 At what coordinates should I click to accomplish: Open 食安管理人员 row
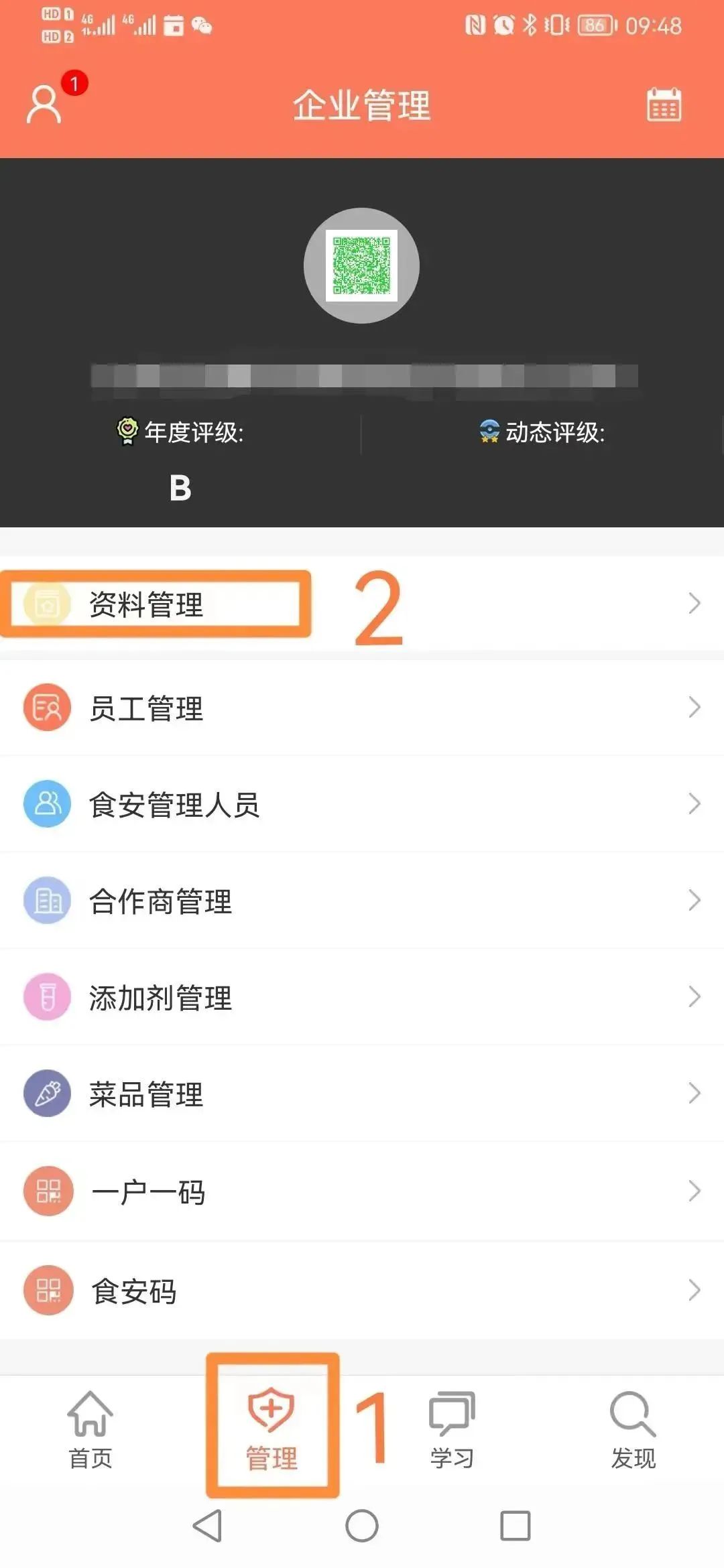(362, 804)
